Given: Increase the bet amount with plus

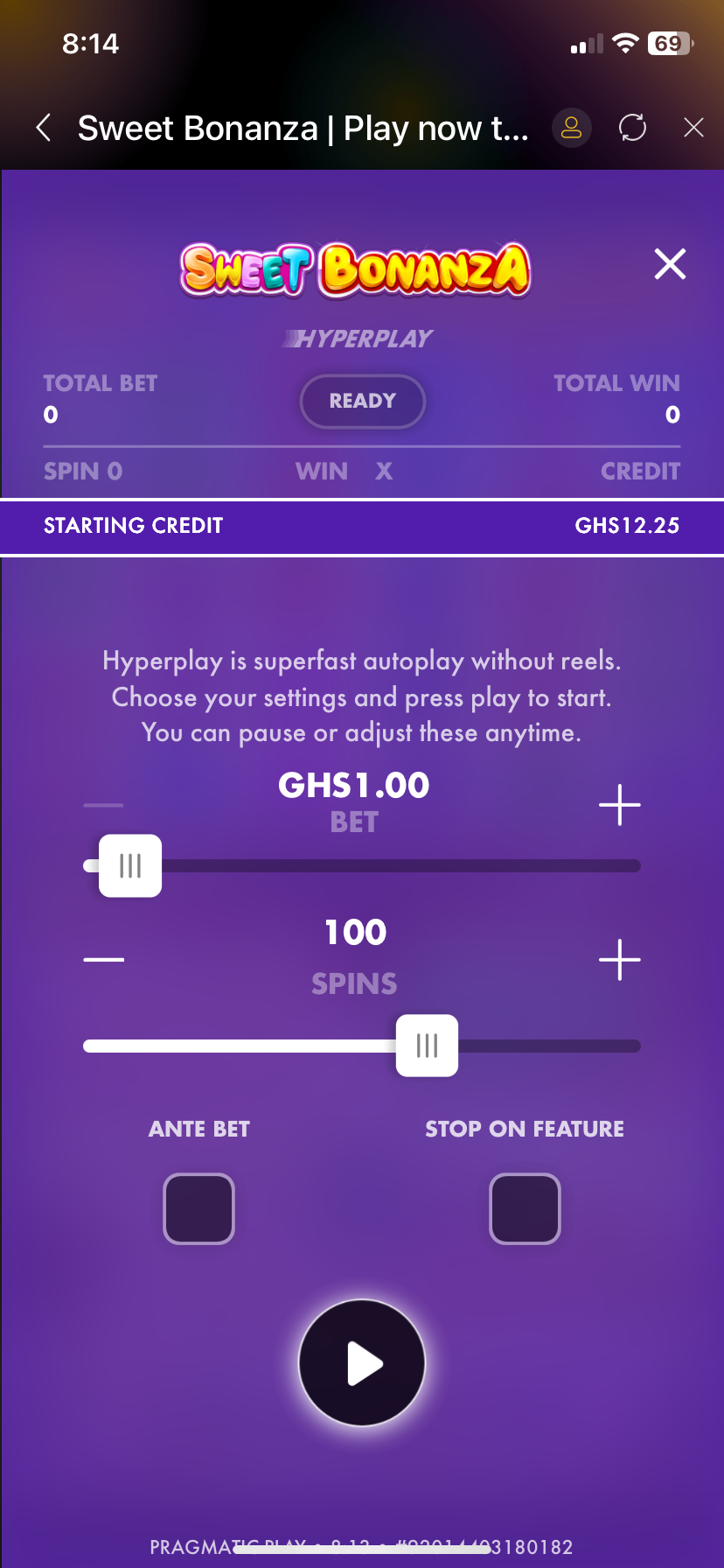Looking at the screenshot, I should (619, 804).
